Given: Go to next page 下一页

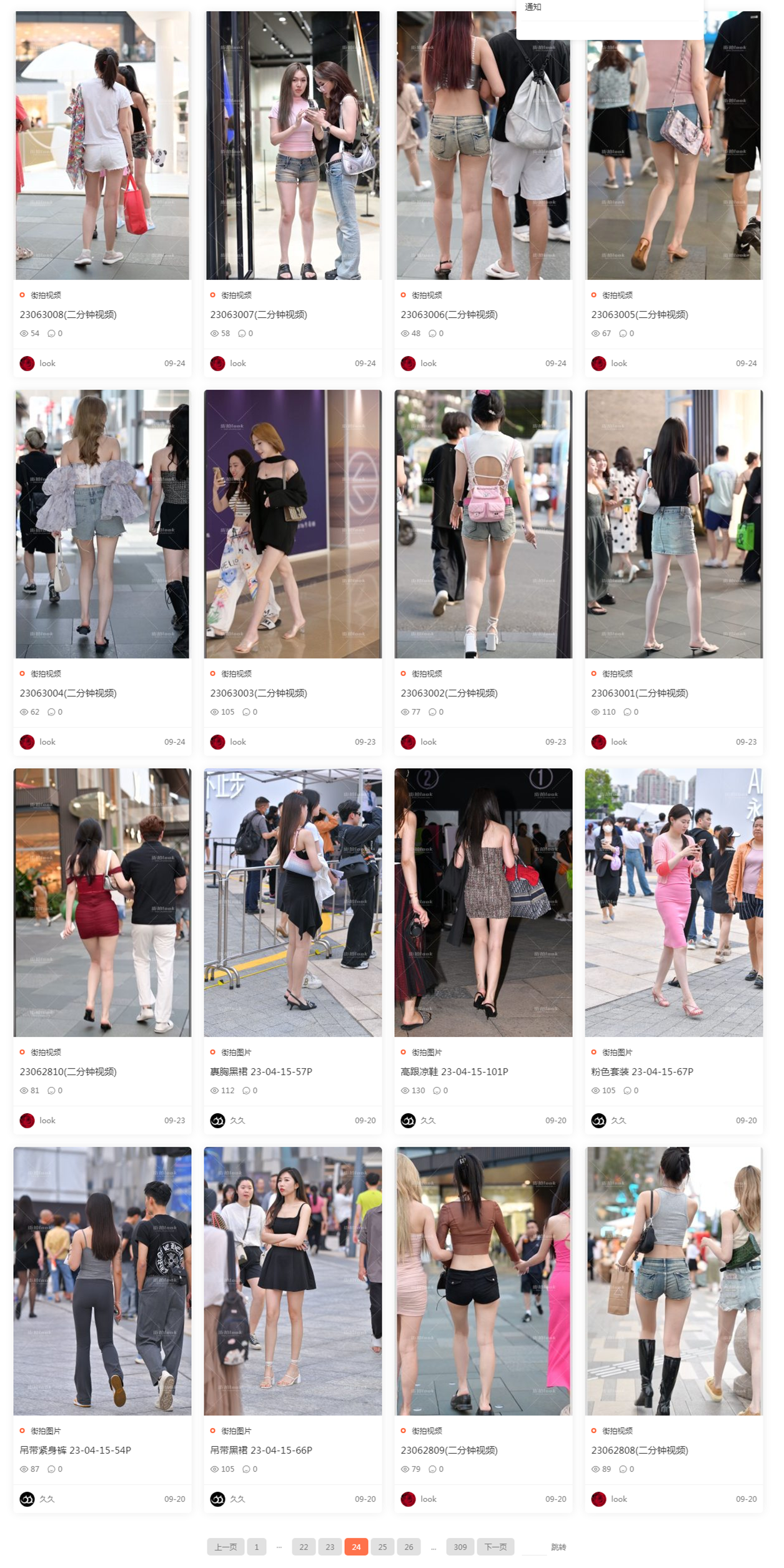Looking at the screenshot, I should (495, 1547).
